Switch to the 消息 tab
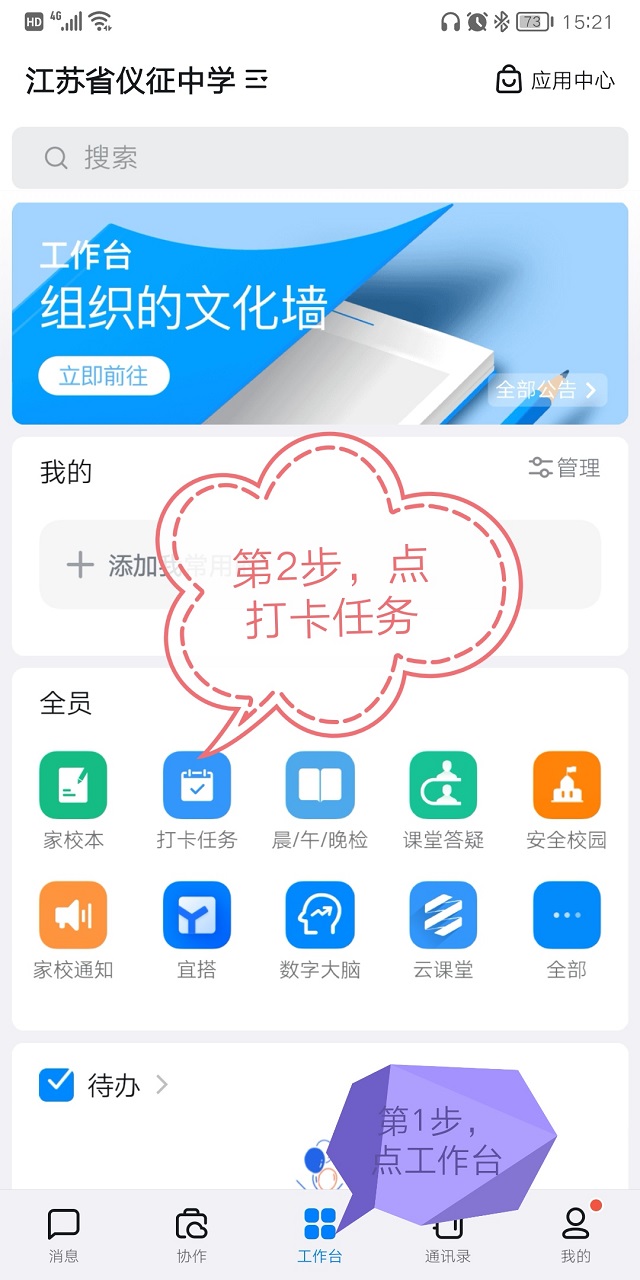 click(x=64, y=1235)
